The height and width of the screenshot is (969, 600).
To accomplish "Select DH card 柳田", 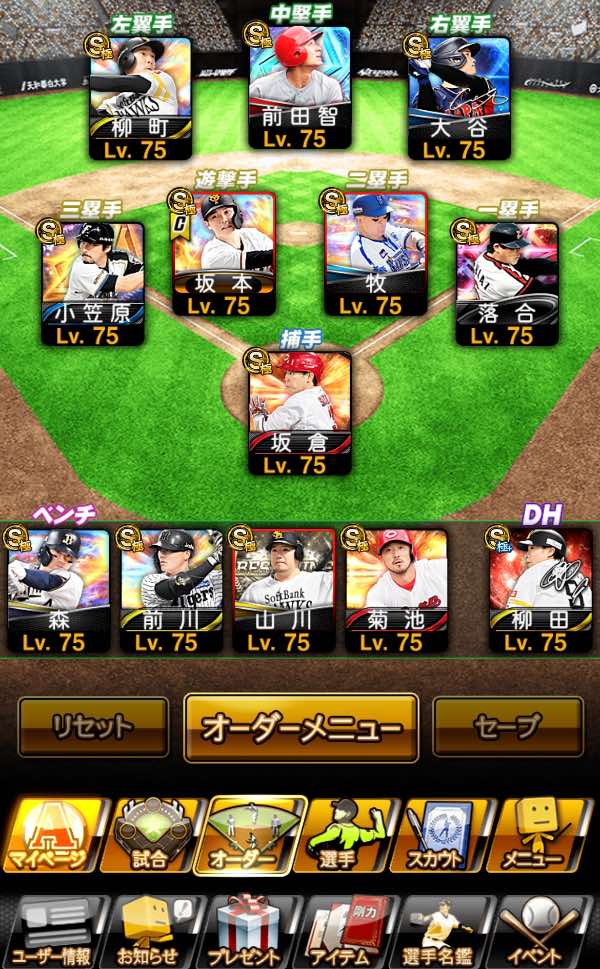I will [x=541, y=590].
